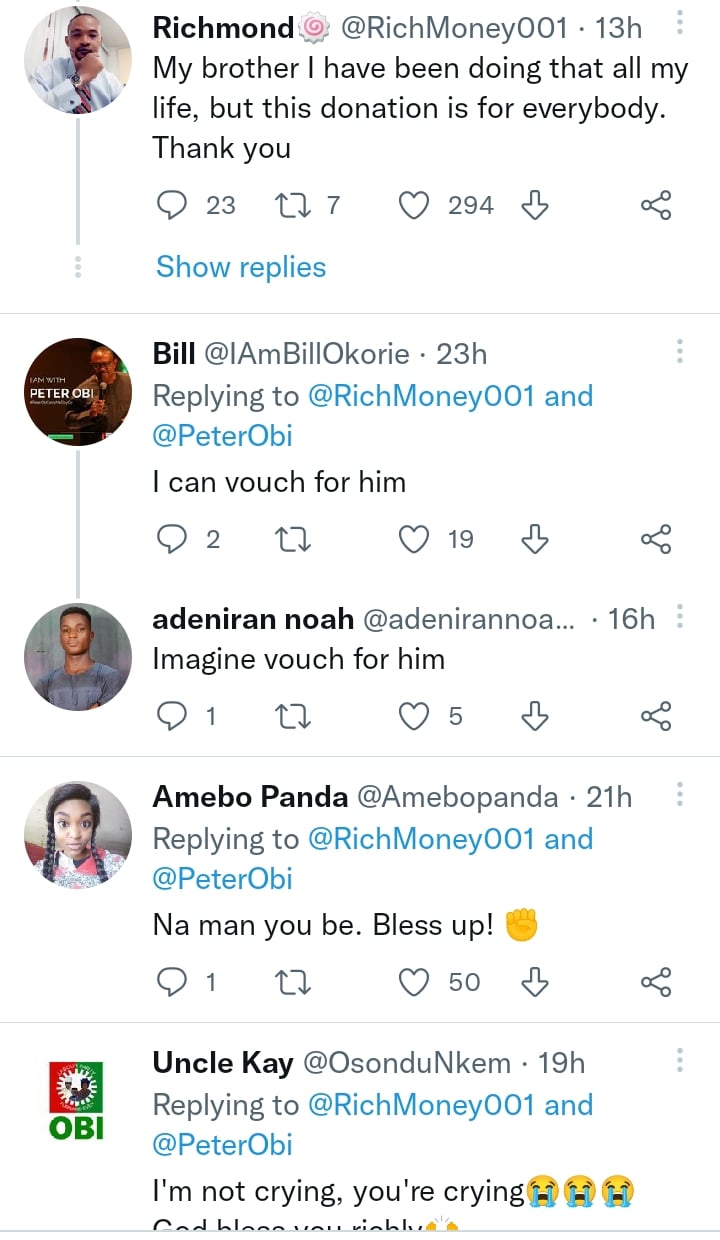Share adeniran noah's tweet
This screenshot has width=720, height=1240.
click(x=655, y=716)
